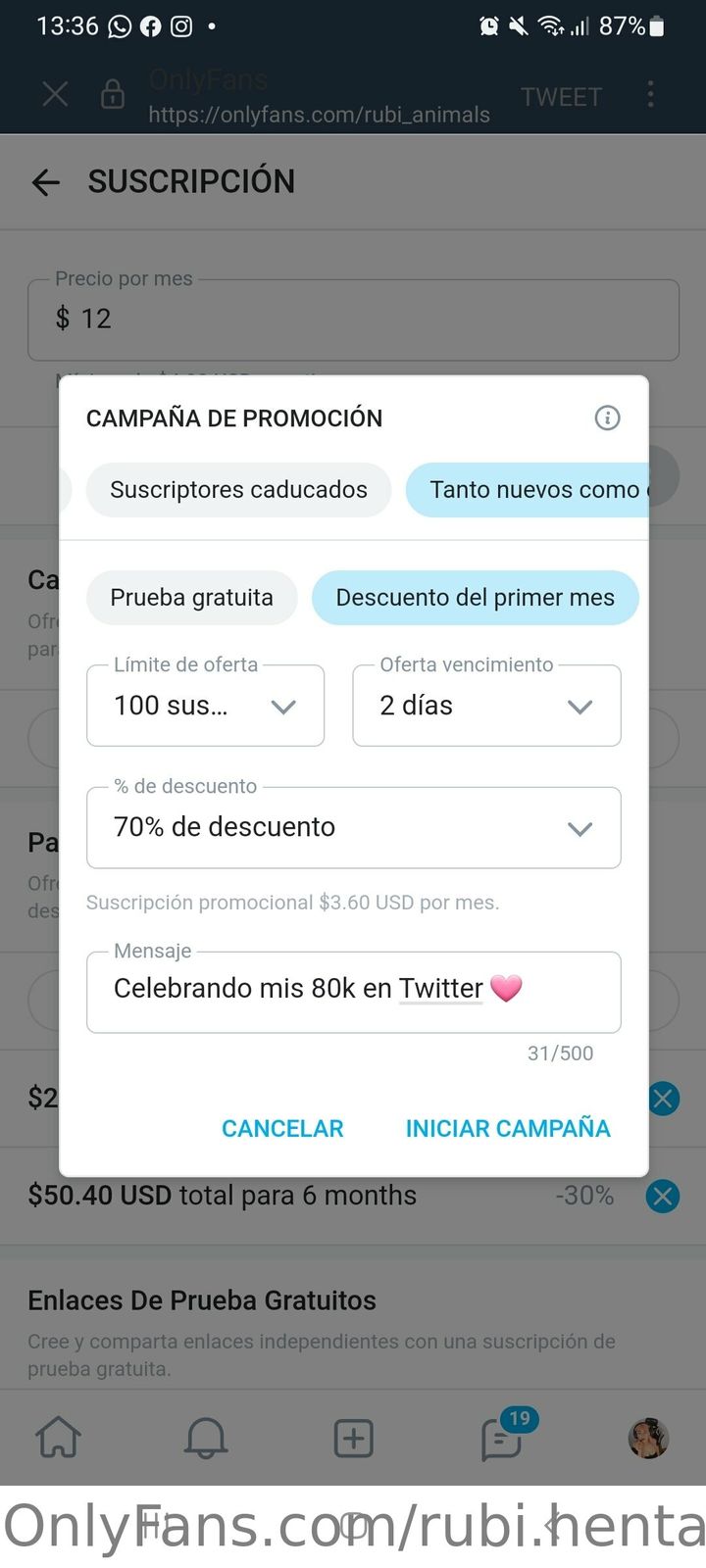This screenshot has width=706, height=1568.
Task: Tap CANCELAR to dismiss the campaign
Action: point(282,1129)
